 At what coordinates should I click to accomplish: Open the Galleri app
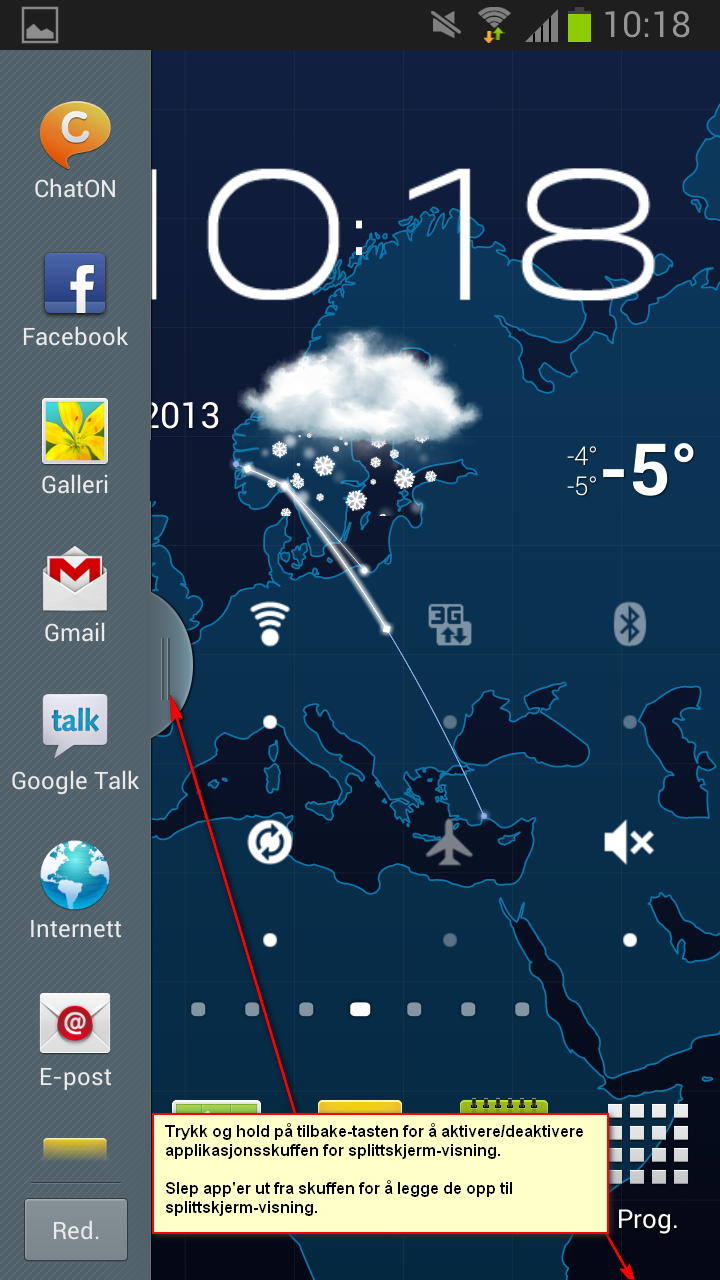pos(75,448)
